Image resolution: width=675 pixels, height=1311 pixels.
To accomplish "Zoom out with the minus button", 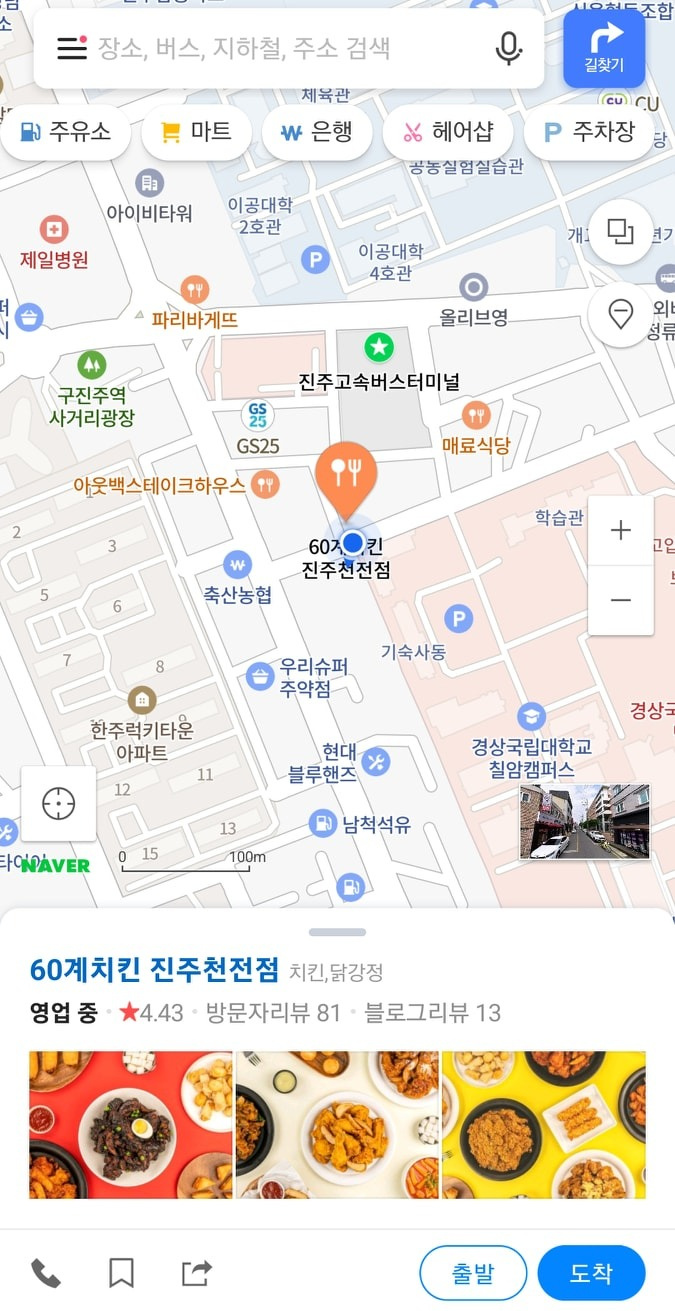I will [621, 600].
